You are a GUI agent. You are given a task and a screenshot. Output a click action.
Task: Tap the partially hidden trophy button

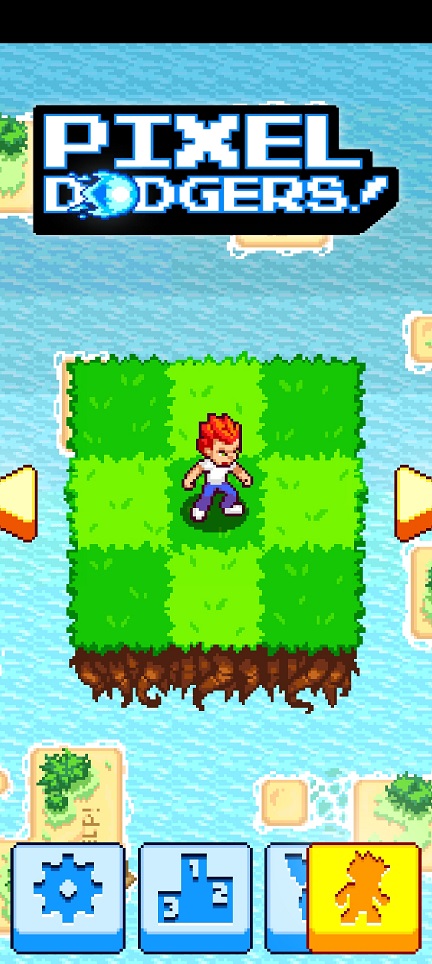point(286,897)
